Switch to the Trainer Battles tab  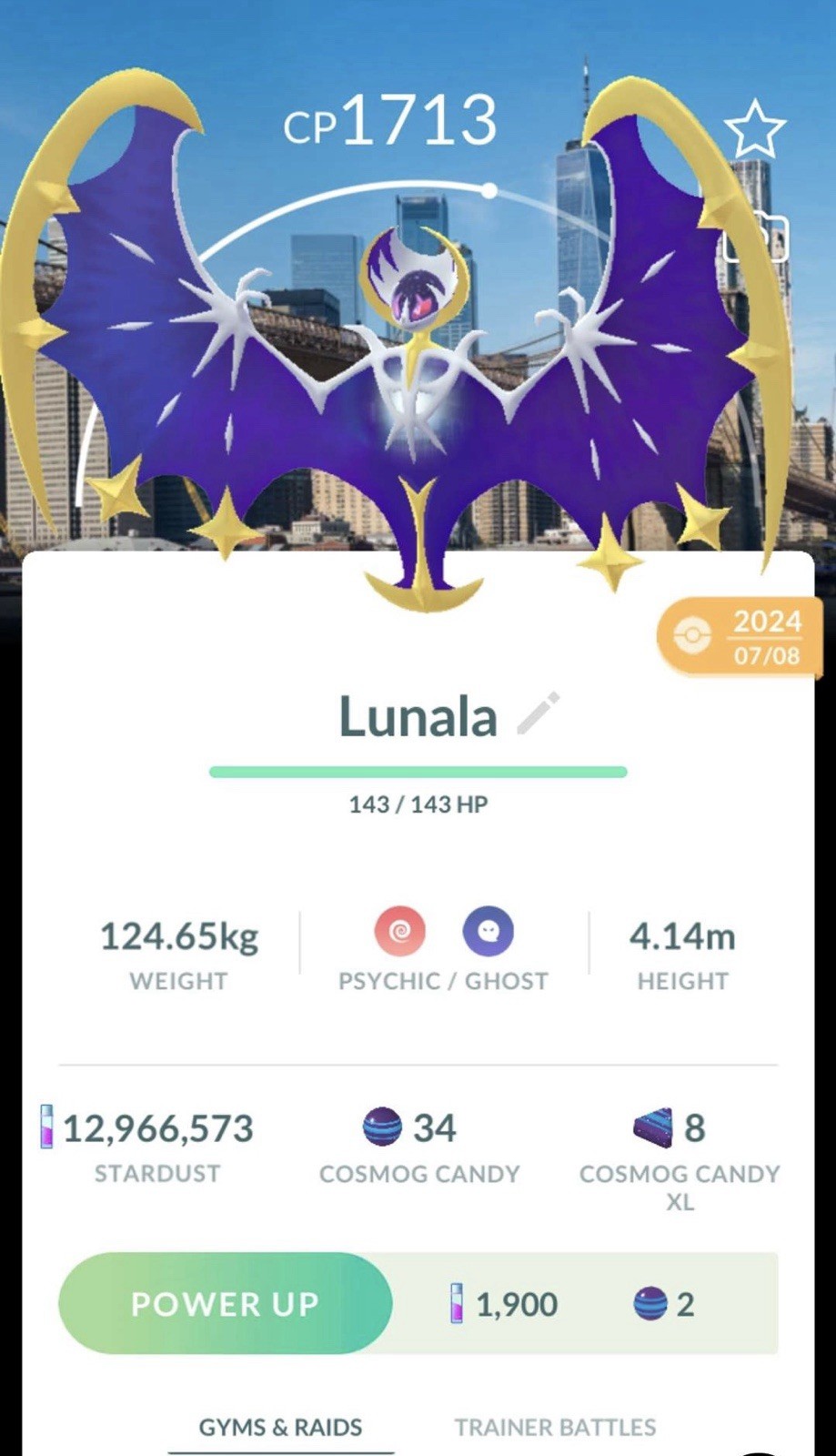point(555,1427)
